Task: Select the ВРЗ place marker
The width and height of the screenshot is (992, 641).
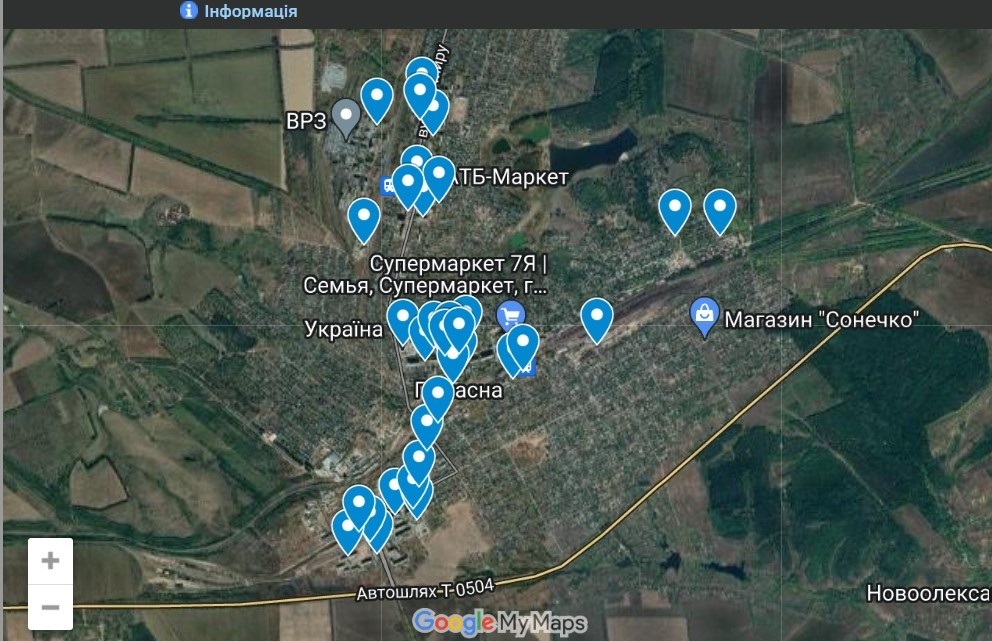Action: pos(346,115)
